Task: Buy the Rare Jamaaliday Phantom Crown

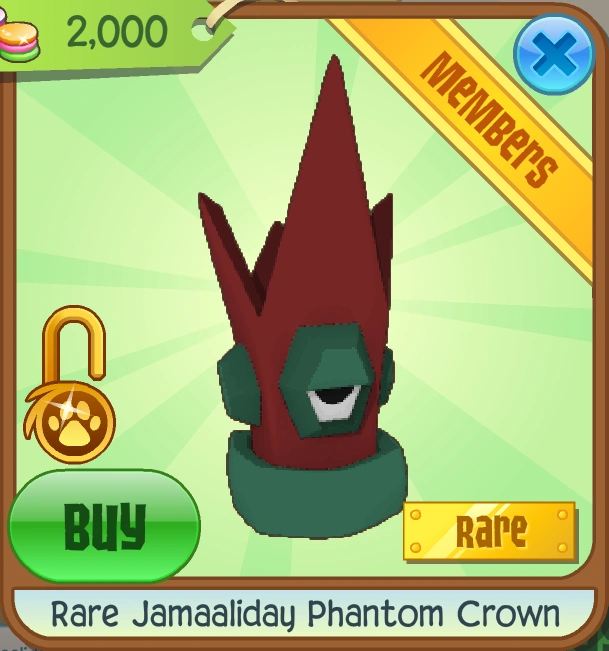Action: click(104, 524)
